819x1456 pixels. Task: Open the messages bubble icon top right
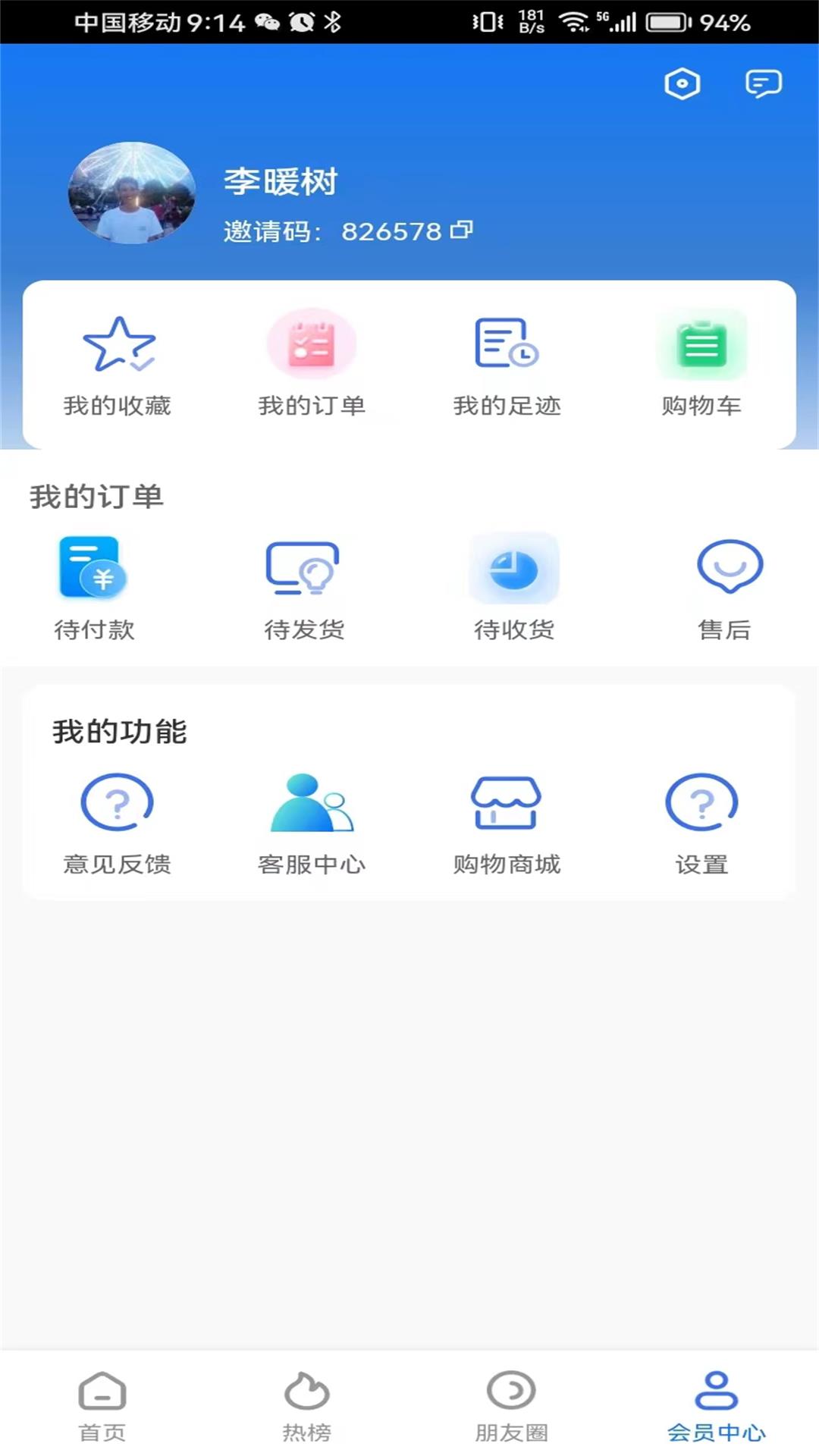(763, 84)
